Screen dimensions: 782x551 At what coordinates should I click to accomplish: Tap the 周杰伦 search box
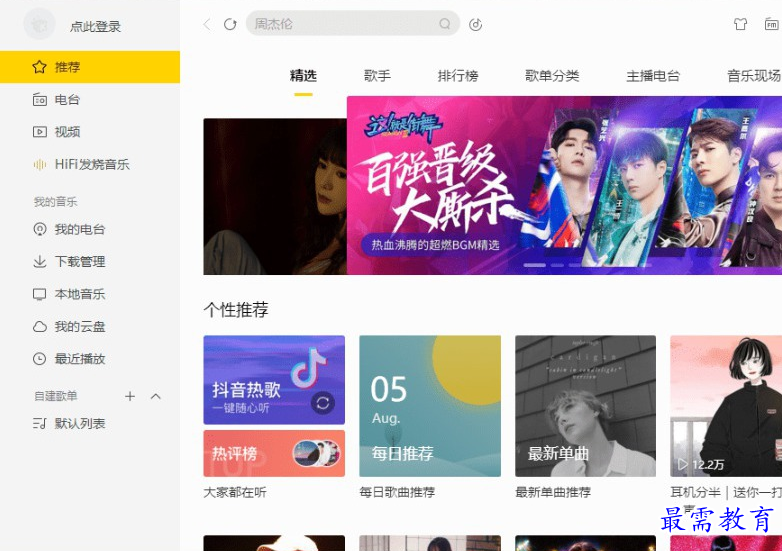tap(340, 23)
